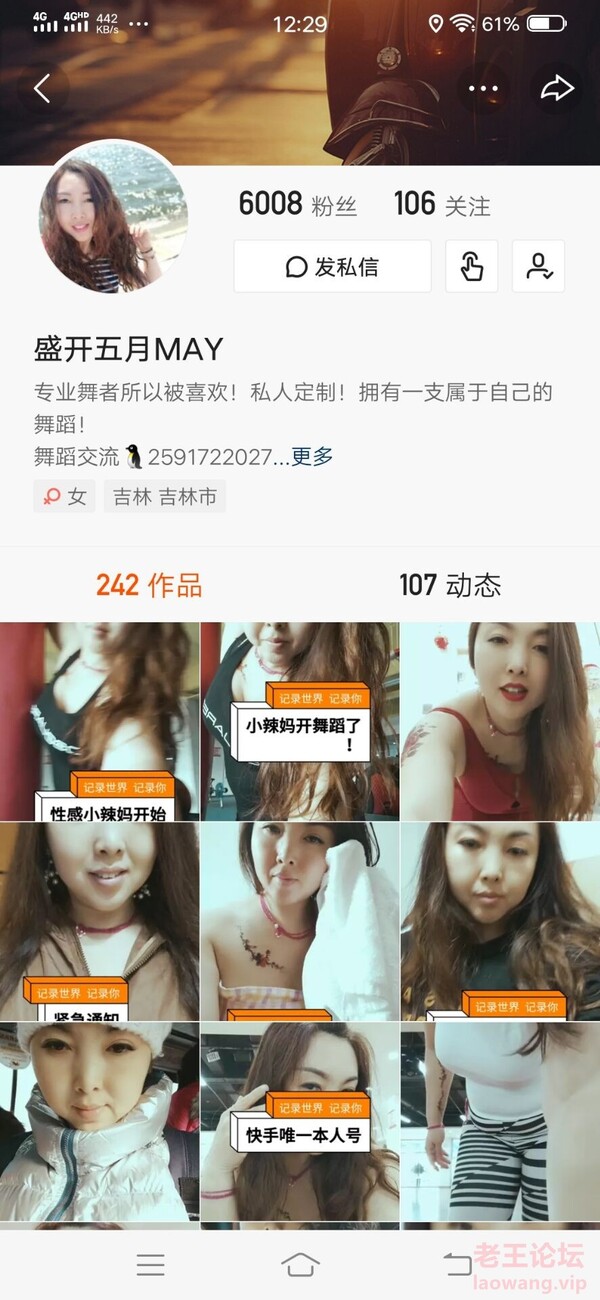Open the profile avatar photo

(x=113, y=216)
